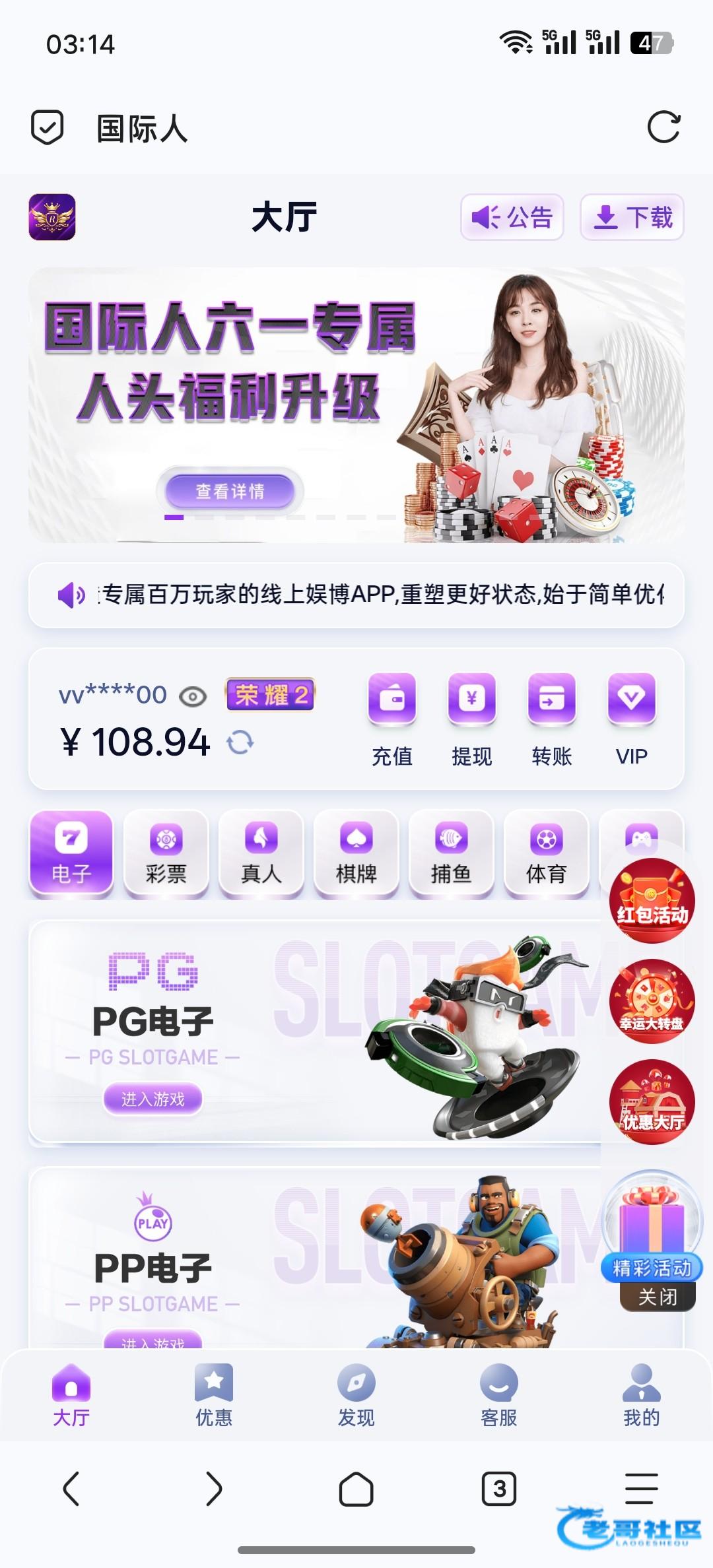Tap 查看详情 on the banner

(x=230, y=491)
